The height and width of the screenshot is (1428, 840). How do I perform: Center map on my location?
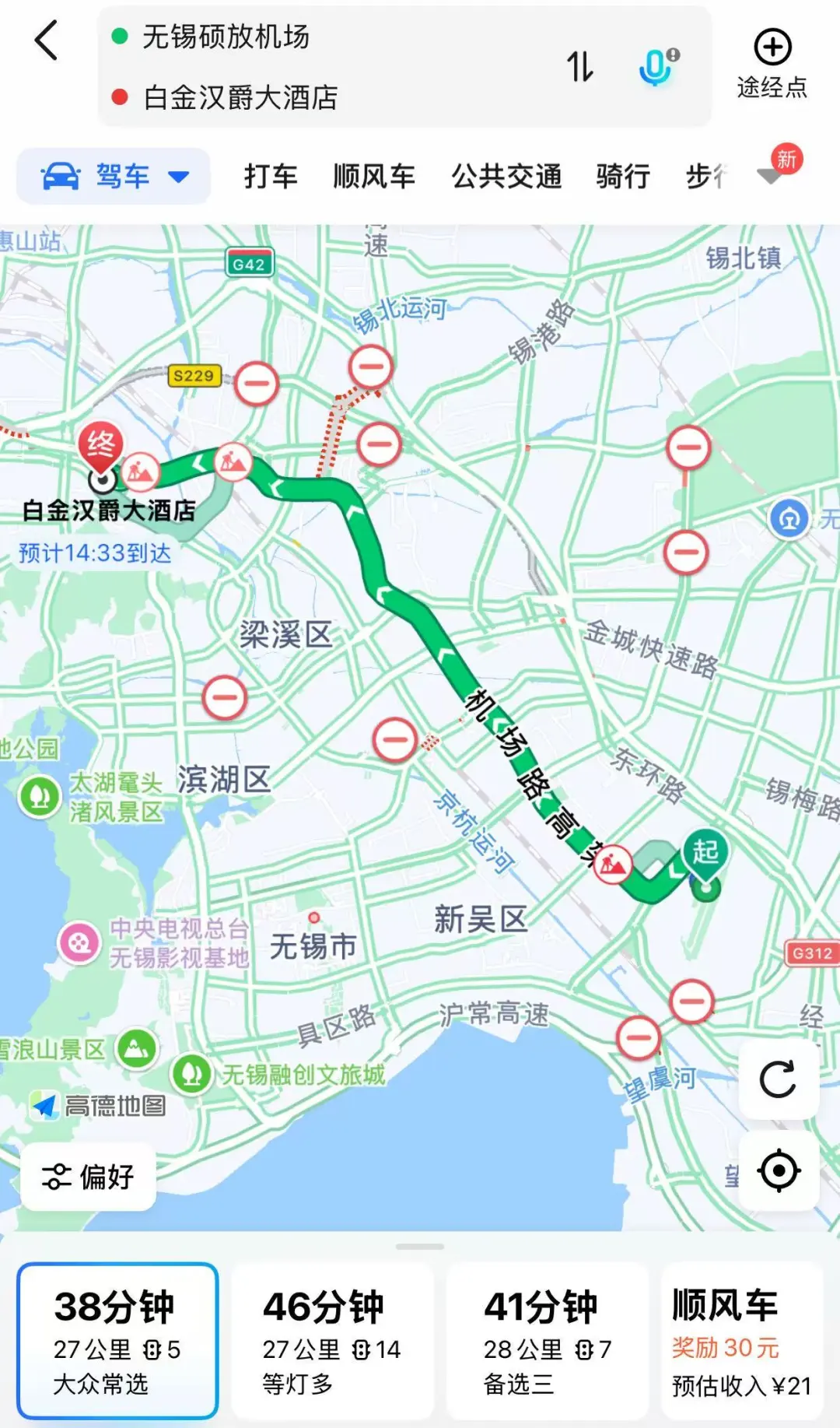tap(778, 1170)
